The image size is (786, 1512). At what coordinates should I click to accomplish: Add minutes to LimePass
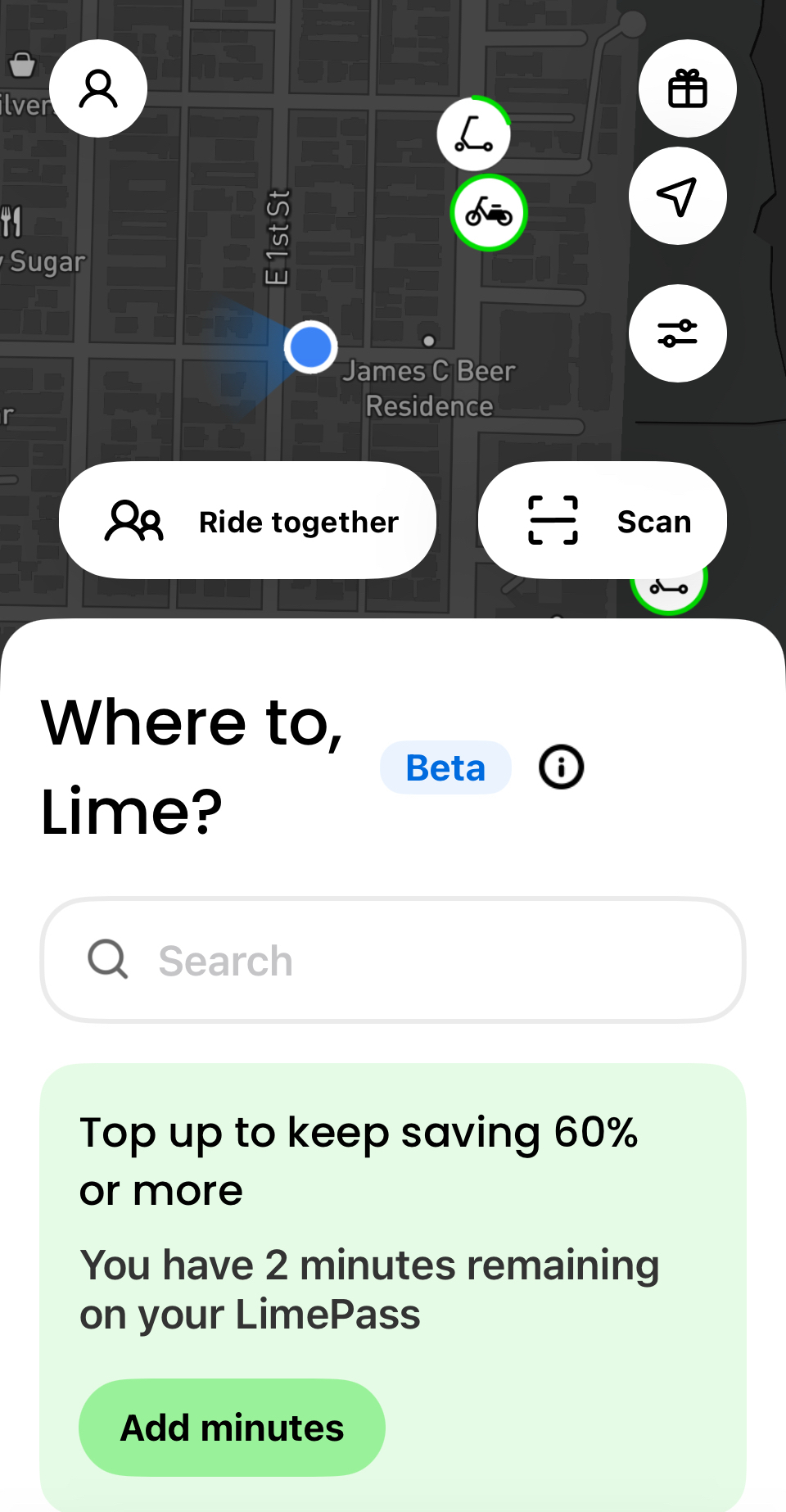(232, 1428)
